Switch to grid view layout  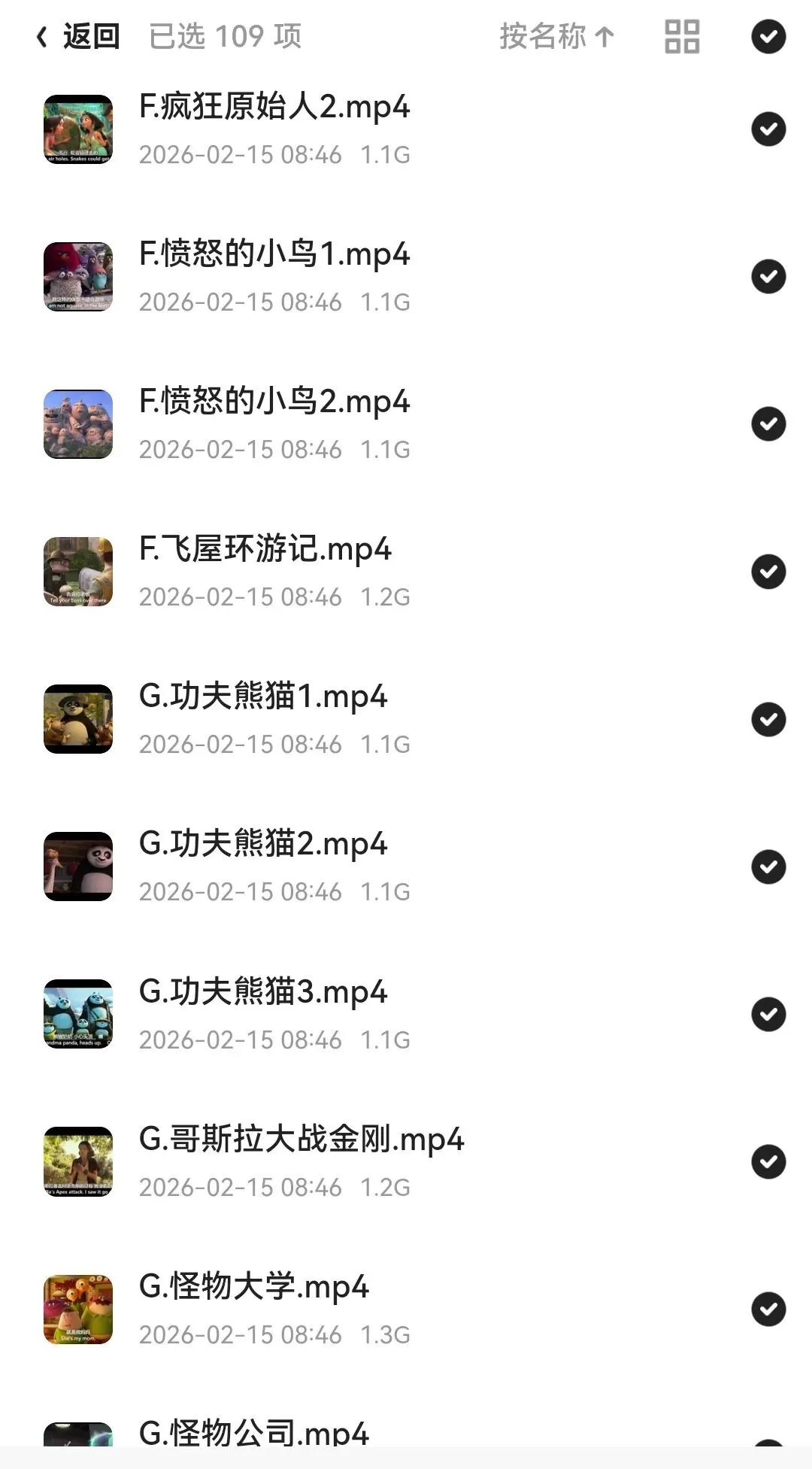682,36
